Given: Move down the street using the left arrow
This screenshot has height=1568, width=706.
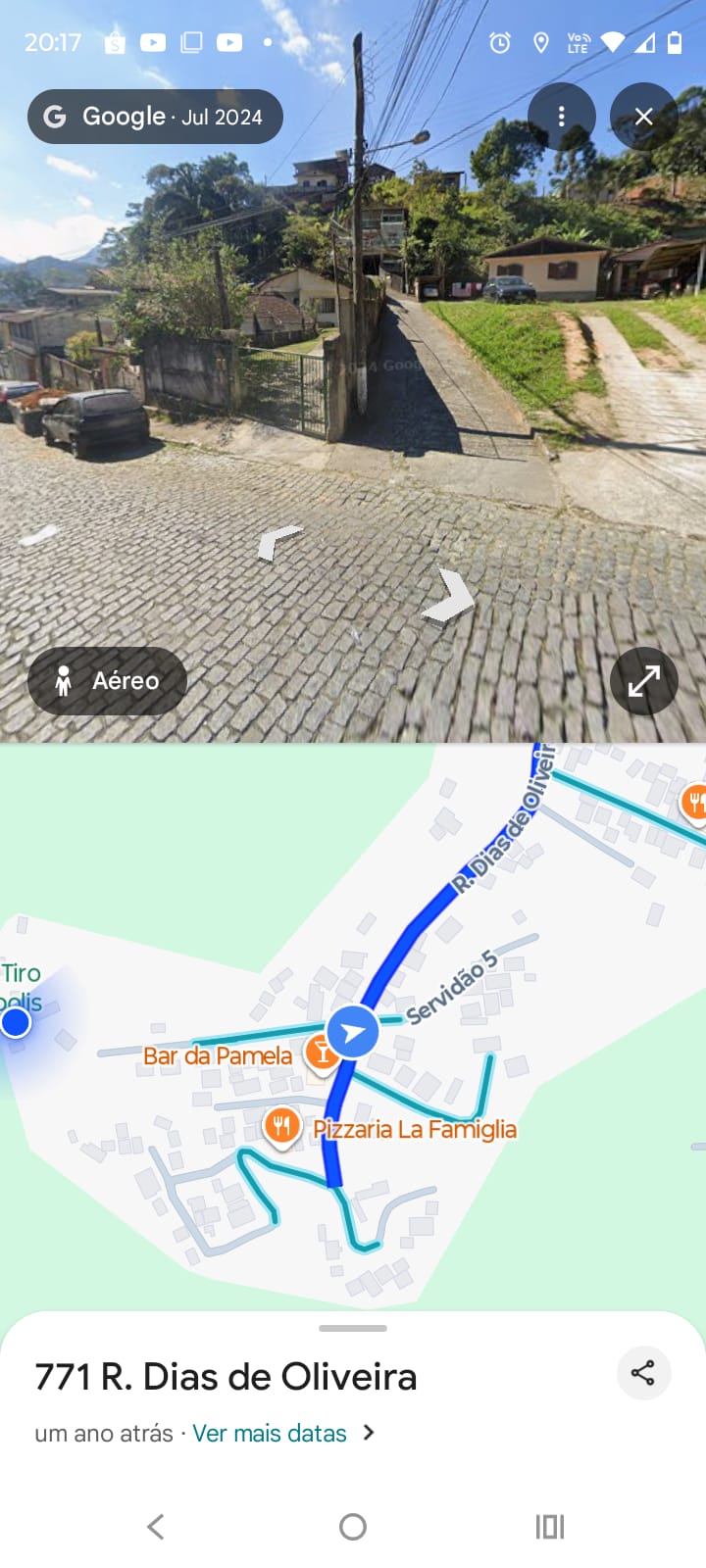Looking at the screenshot, I should click(x=279, y=541).
